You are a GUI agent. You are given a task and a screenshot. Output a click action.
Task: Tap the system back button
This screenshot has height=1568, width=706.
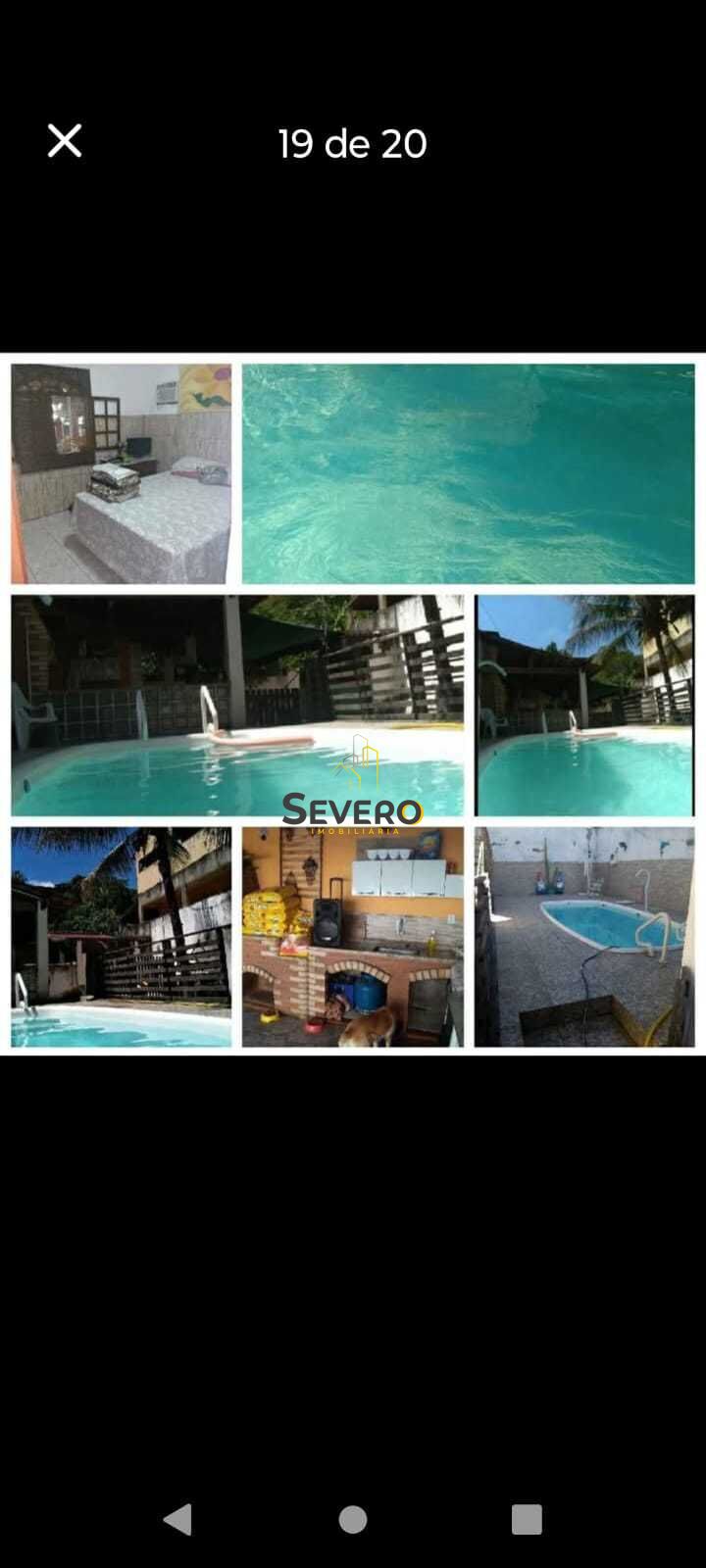pos(178,1519)
